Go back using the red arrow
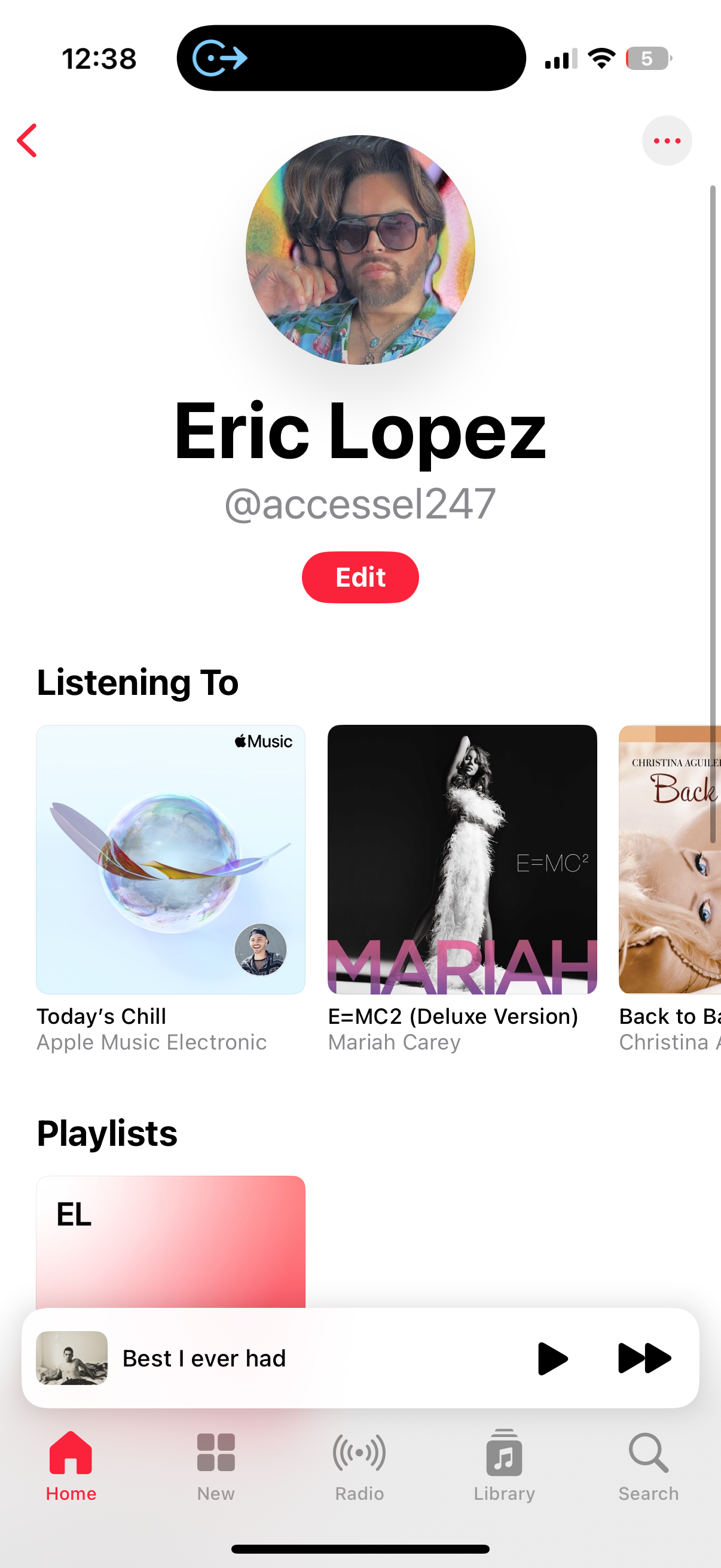The width and height of the screenshot is (721, 1568). pos(28,141)
